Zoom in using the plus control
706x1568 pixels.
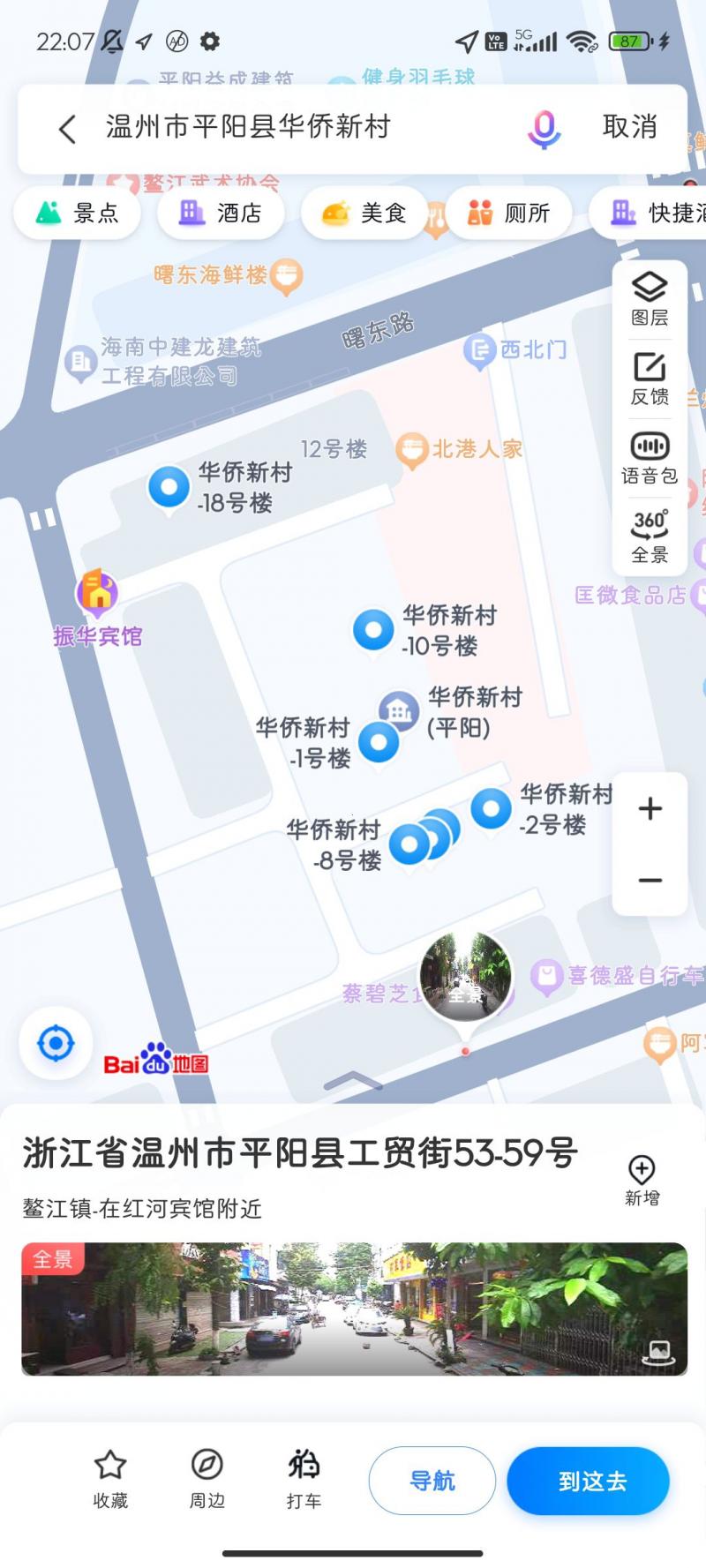coord(650,809)
